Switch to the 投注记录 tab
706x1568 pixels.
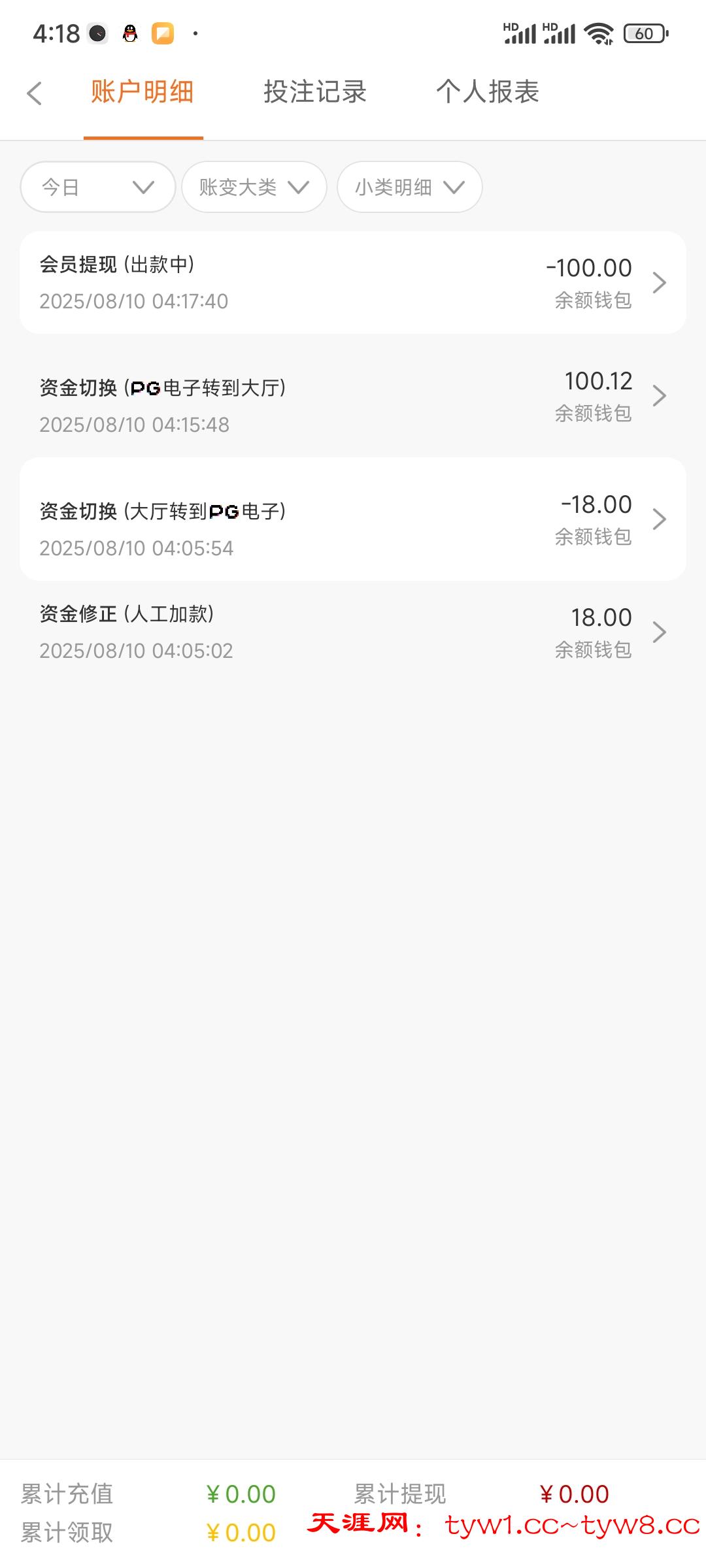point(314,92)
